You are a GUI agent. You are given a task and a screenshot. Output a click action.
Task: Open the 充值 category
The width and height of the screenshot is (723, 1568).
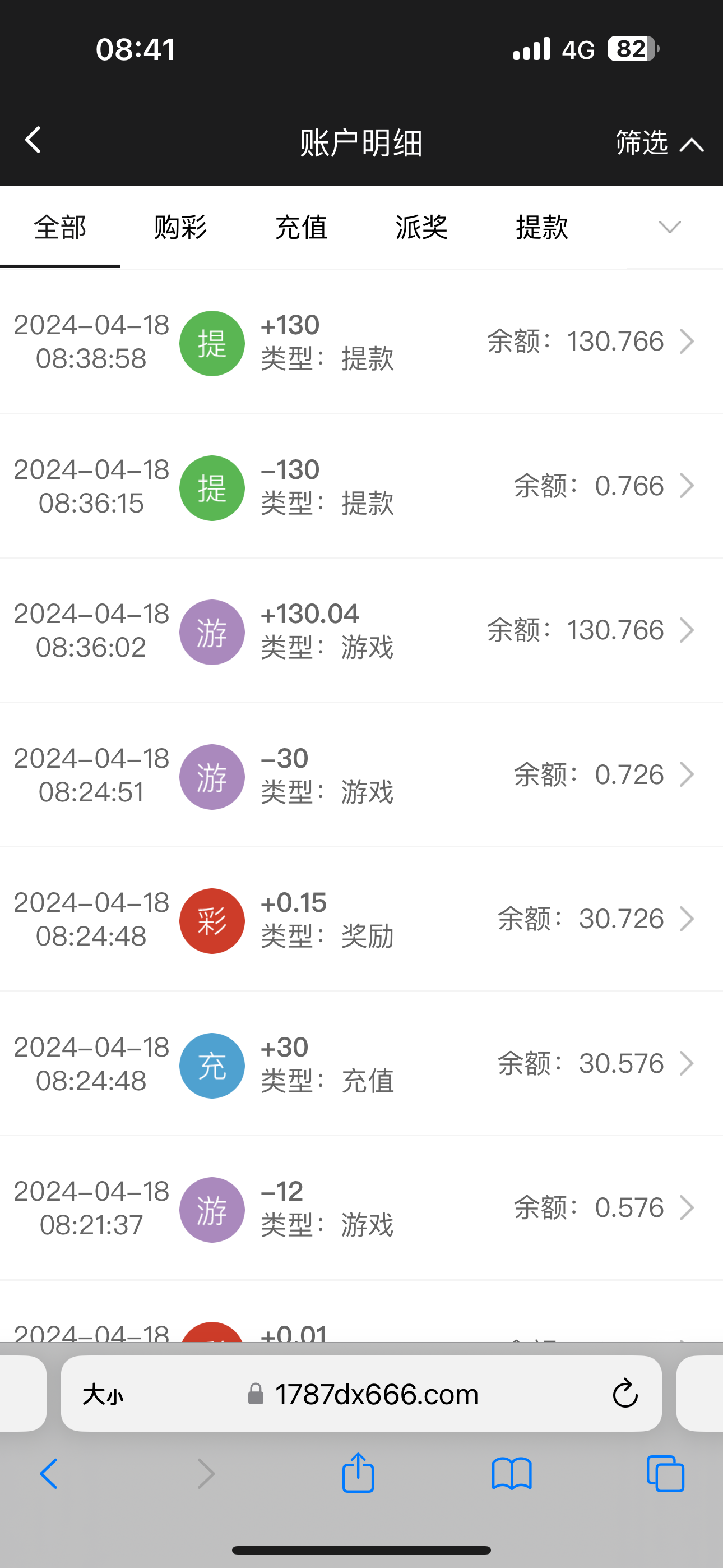(302, 227)
